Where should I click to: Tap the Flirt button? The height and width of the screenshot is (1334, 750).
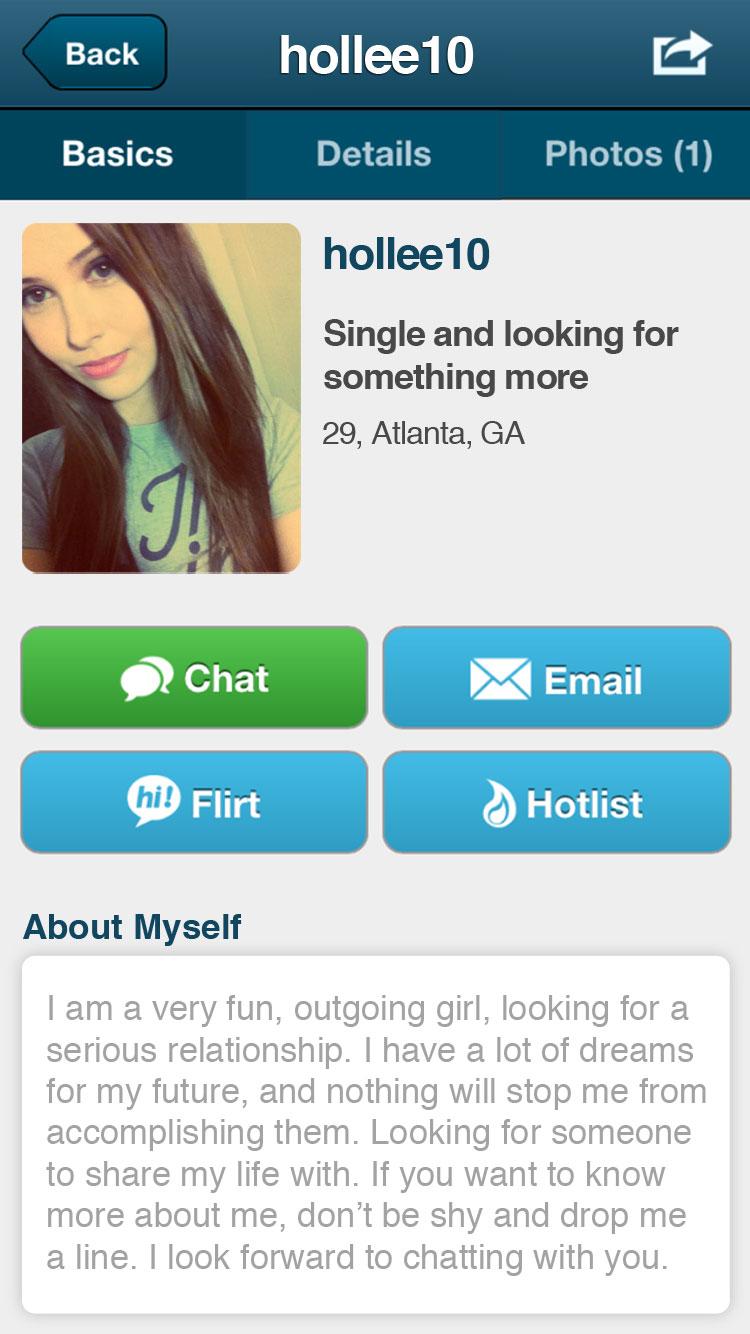tap(194, 802)
